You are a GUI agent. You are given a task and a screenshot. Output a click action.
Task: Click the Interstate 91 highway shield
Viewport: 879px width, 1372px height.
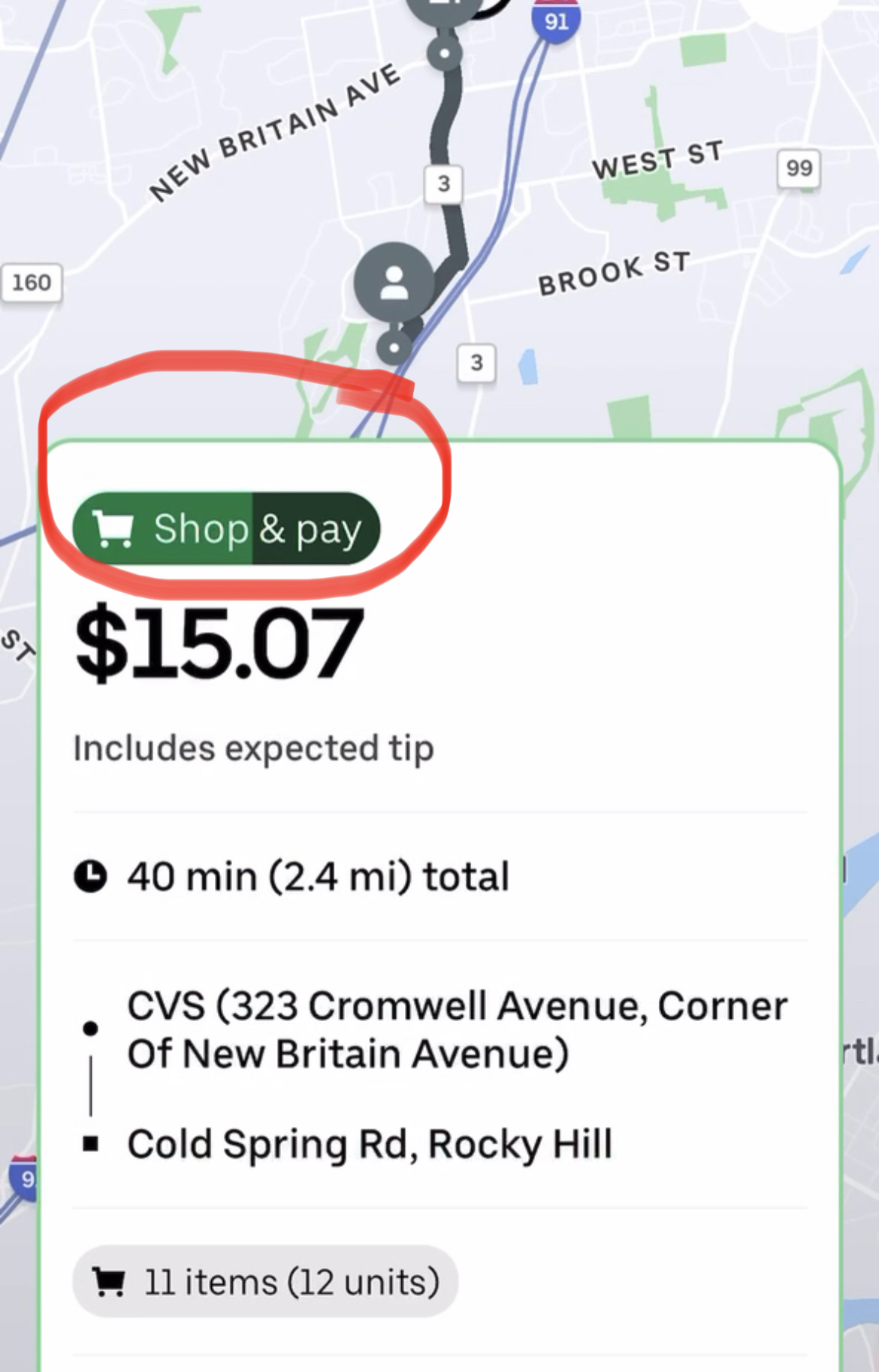click(555, 21)
